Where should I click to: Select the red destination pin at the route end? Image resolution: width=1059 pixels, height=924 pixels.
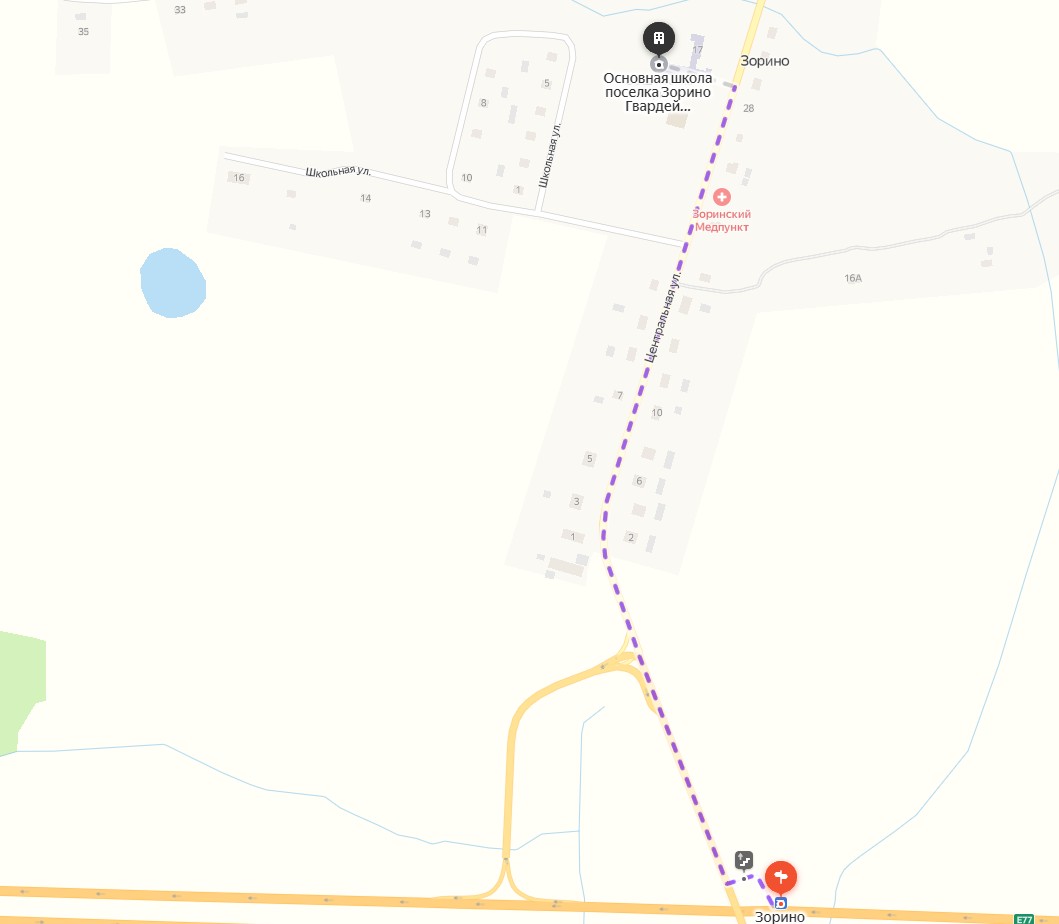[x=781, y=877]
